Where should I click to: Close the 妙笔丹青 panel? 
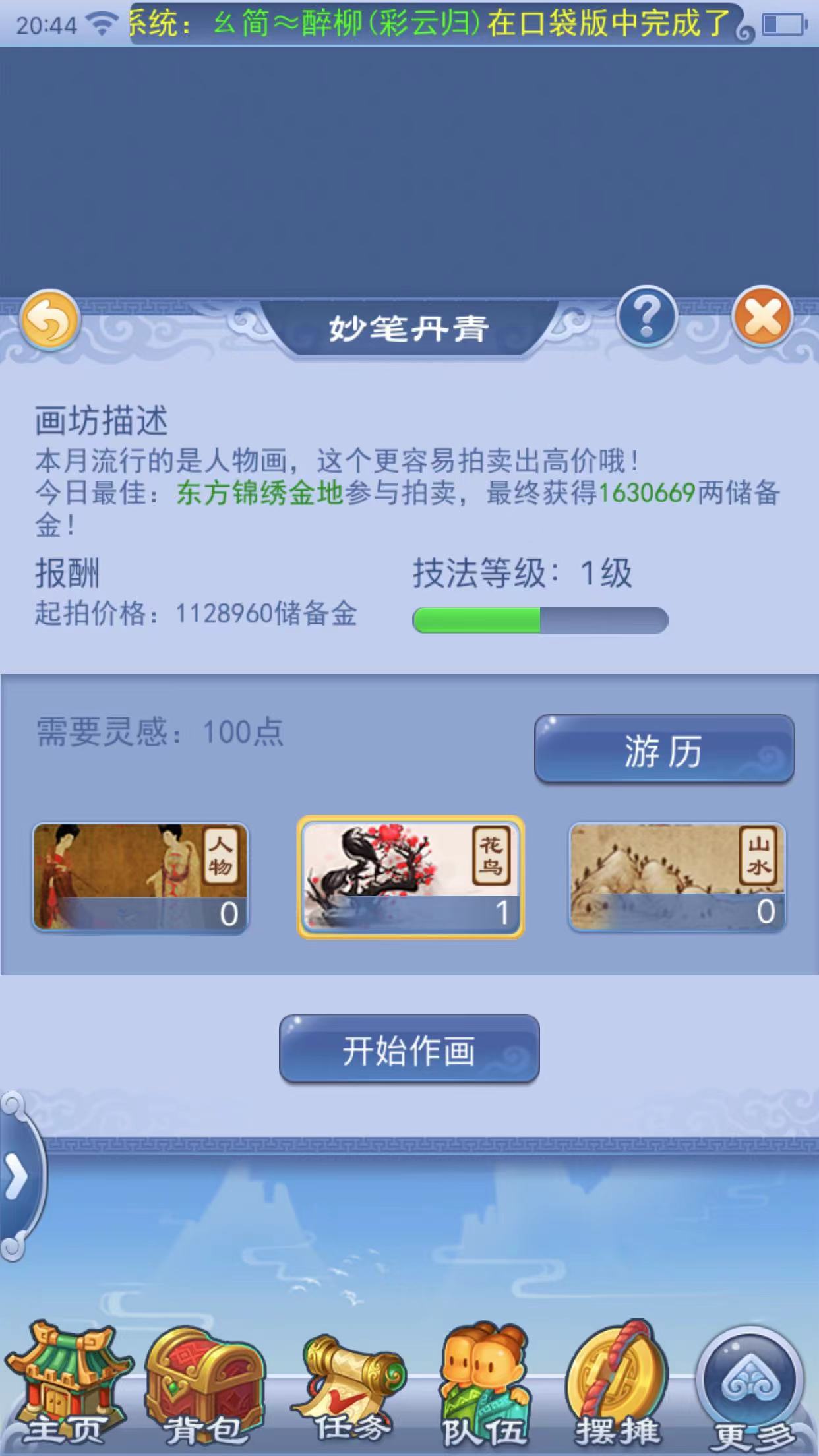pyautogui.click(x=762, y=317)
